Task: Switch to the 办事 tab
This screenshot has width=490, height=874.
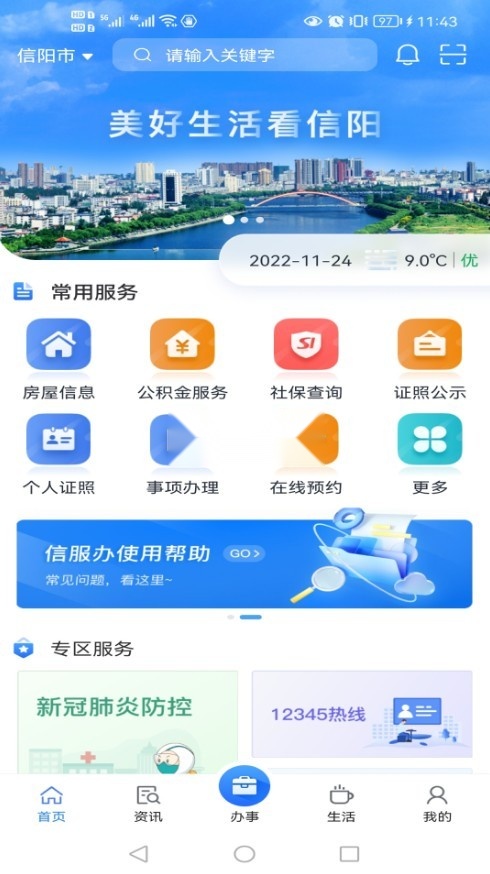Action: coord(245,796)
